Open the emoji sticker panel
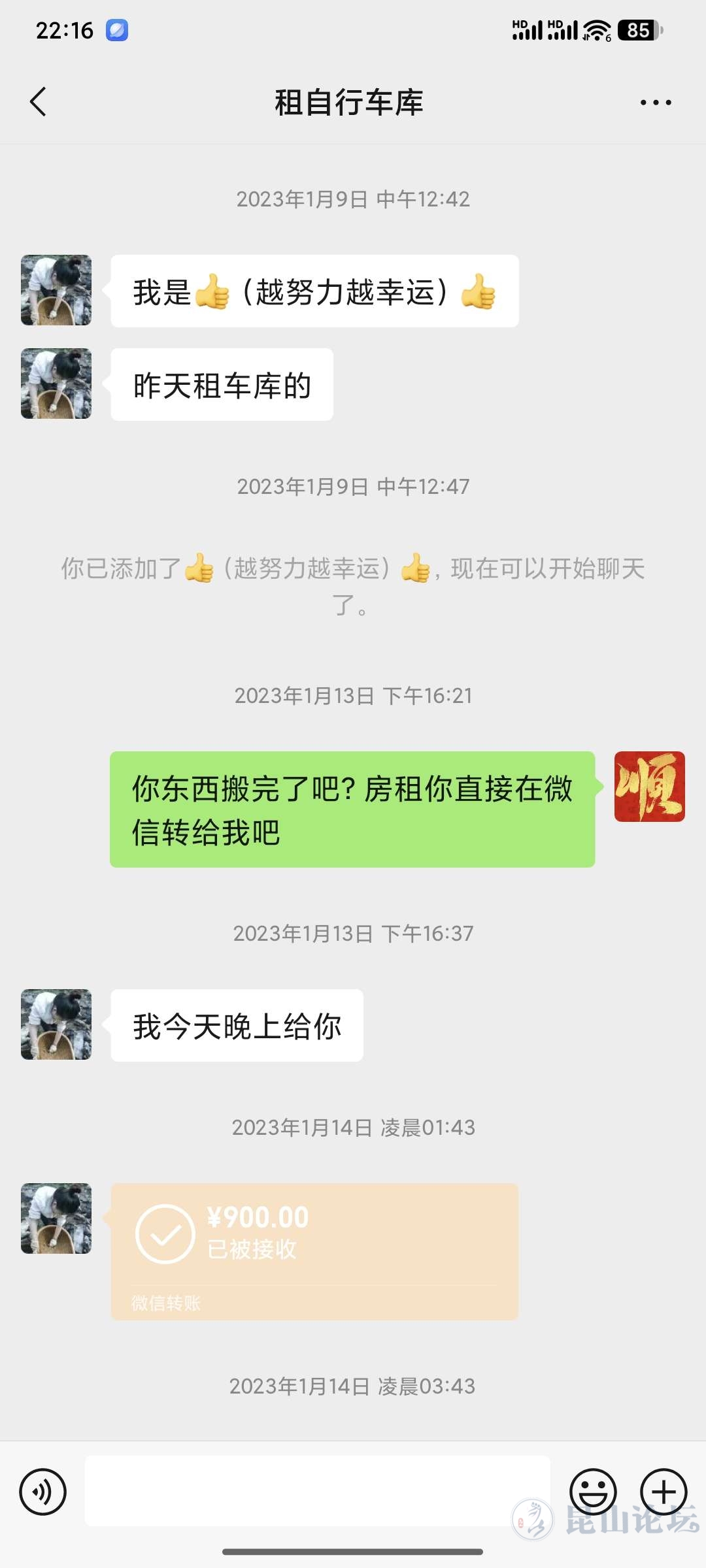This screenshot has height=1568, width=706. click(x=593, y=1492)
